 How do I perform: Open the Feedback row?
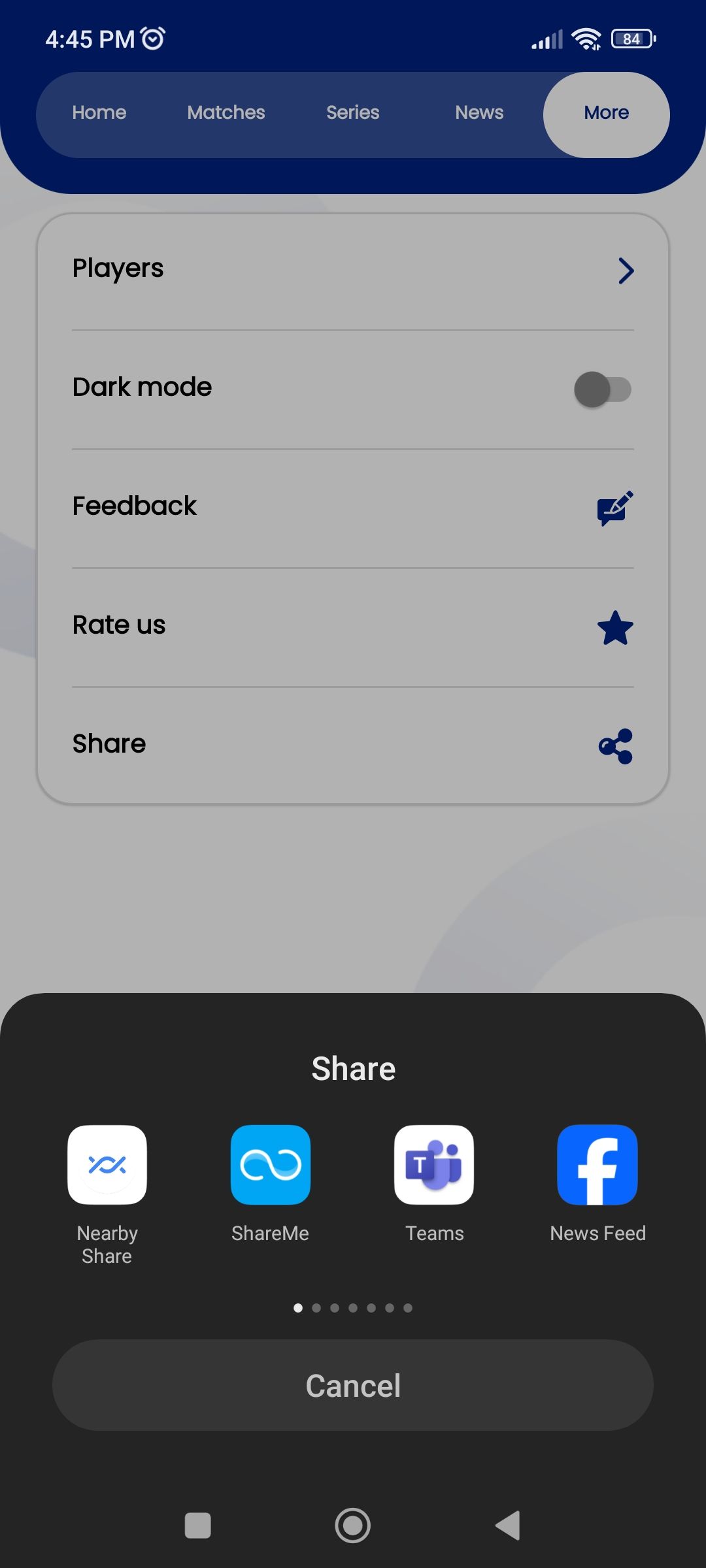(353, 507)
